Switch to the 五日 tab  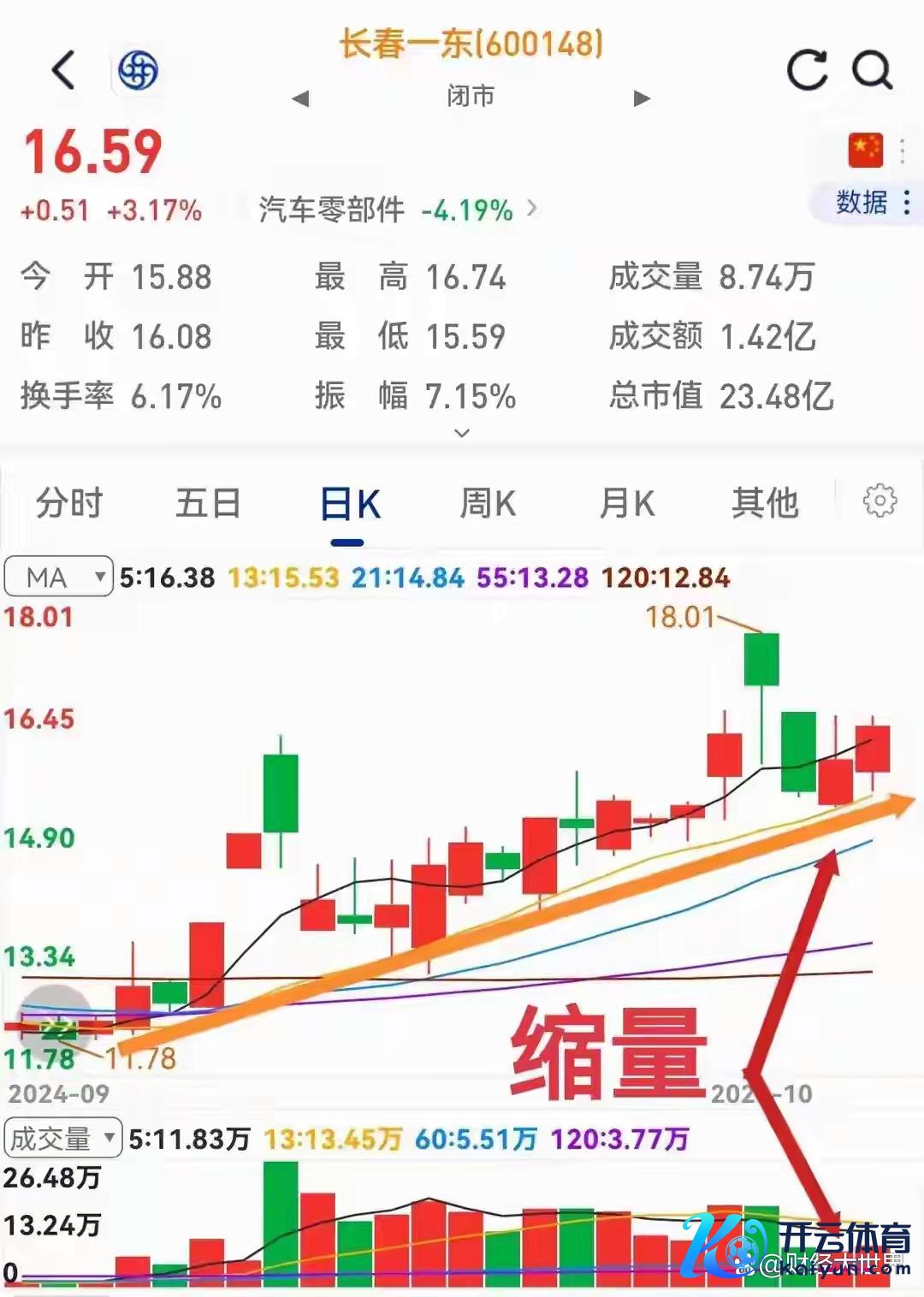pyautogui.click(x=208, y=503)
